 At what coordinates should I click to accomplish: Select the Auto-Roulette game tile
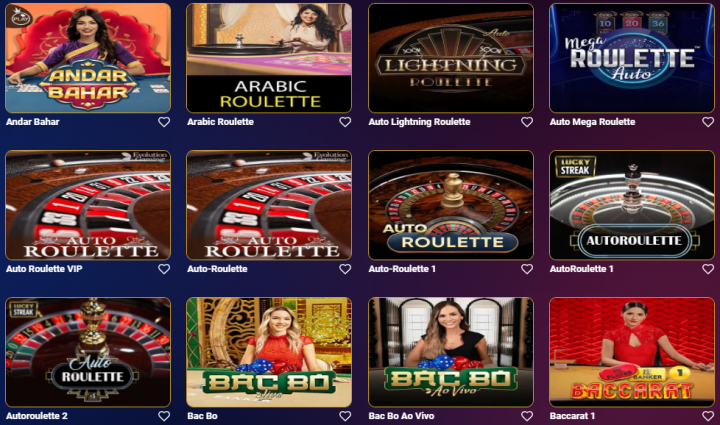click(269, 205)
